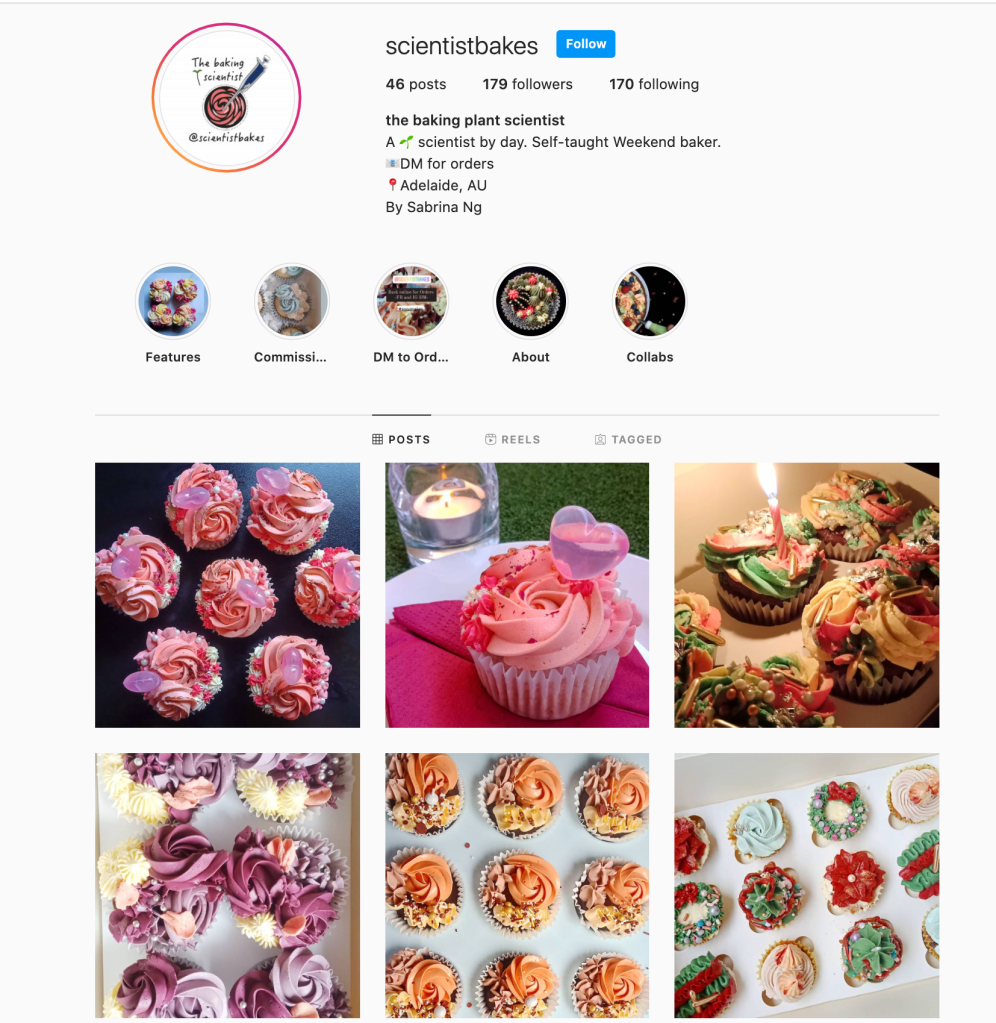The width and height of the screenshot is (996, 1023).
Task: View the 170 following list
Action: click(653, 84)
